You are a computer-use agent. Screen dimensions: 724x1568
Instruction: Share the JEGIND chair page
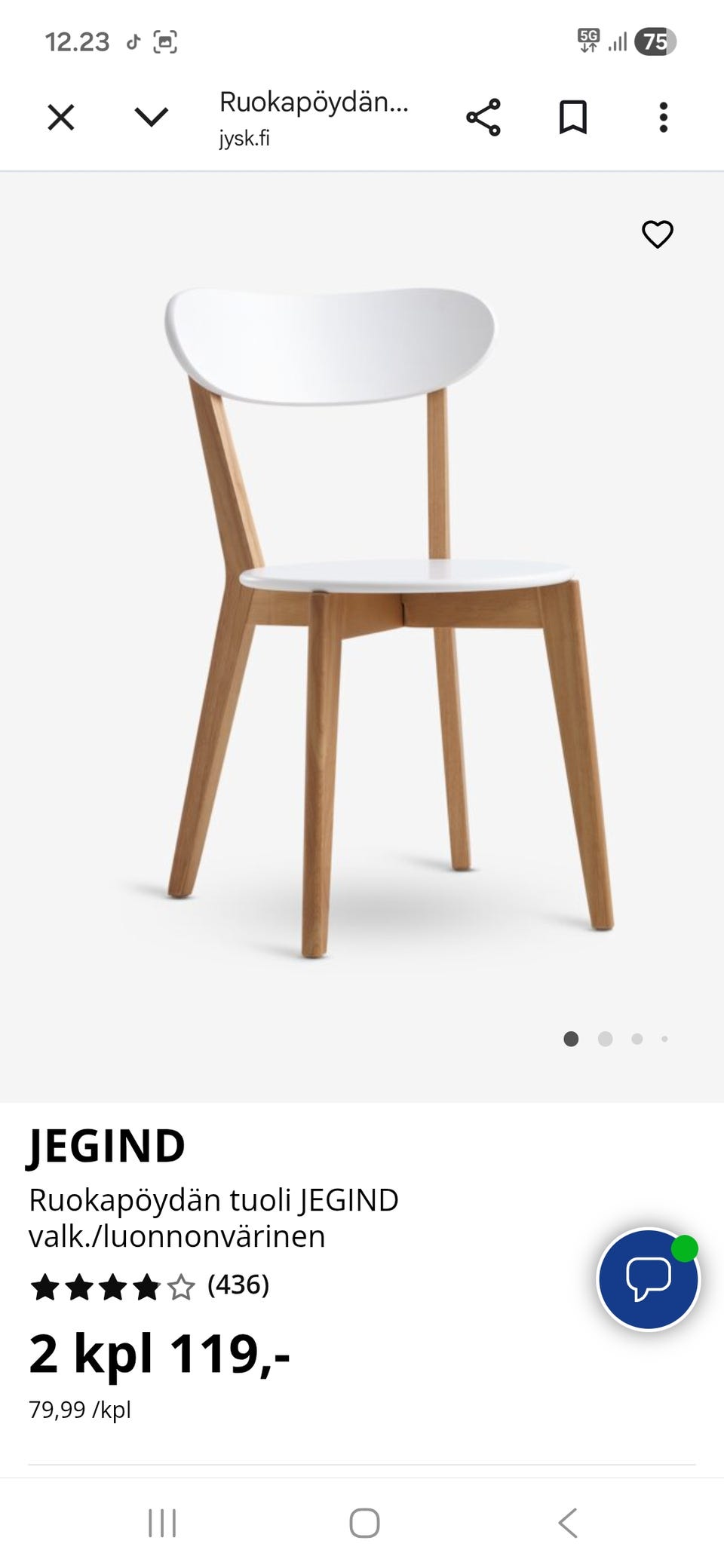tap(483, 118)
